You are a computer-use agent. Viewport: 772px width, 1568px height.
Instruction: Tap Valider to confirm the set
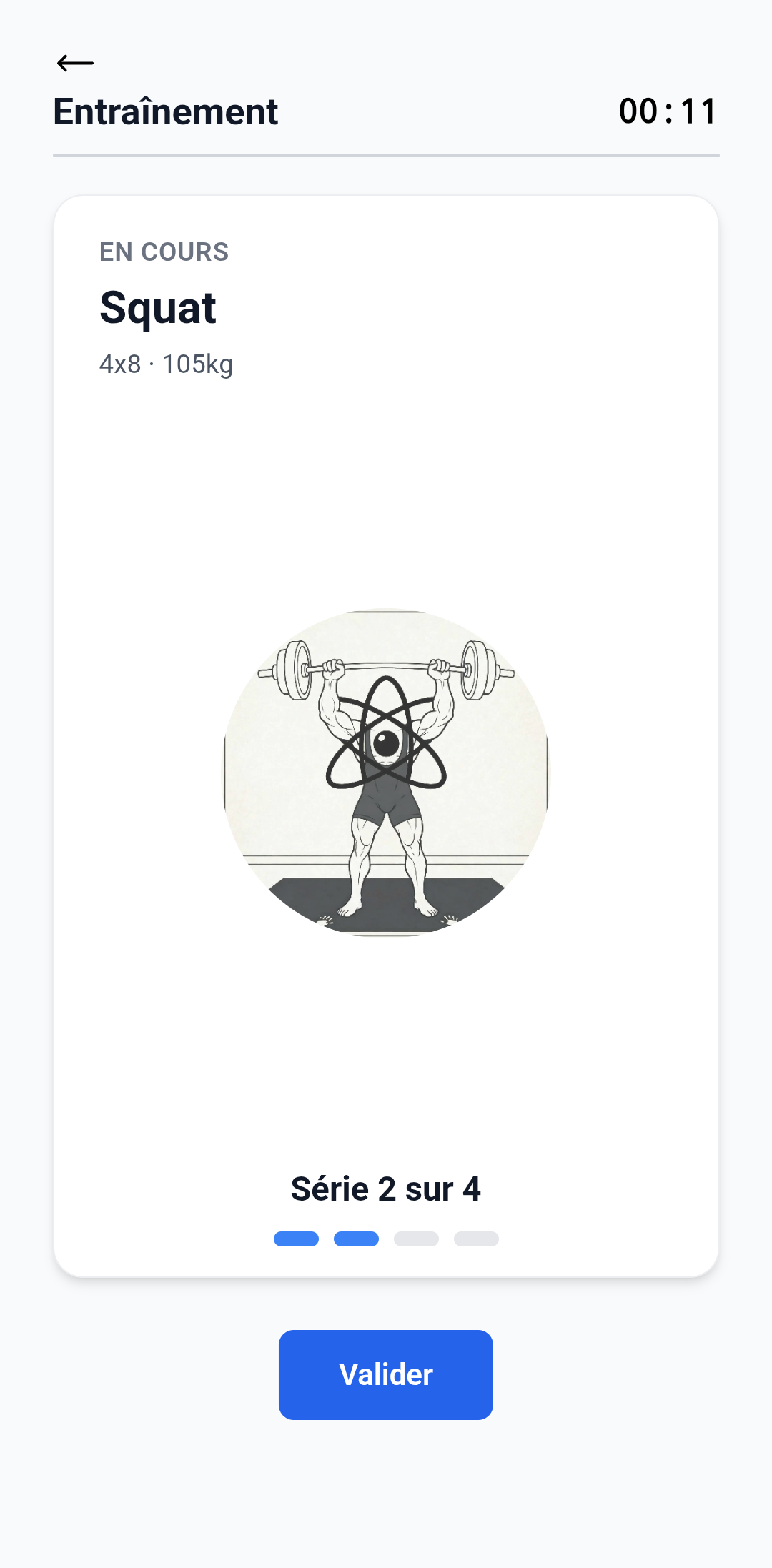coord(386,1374)
